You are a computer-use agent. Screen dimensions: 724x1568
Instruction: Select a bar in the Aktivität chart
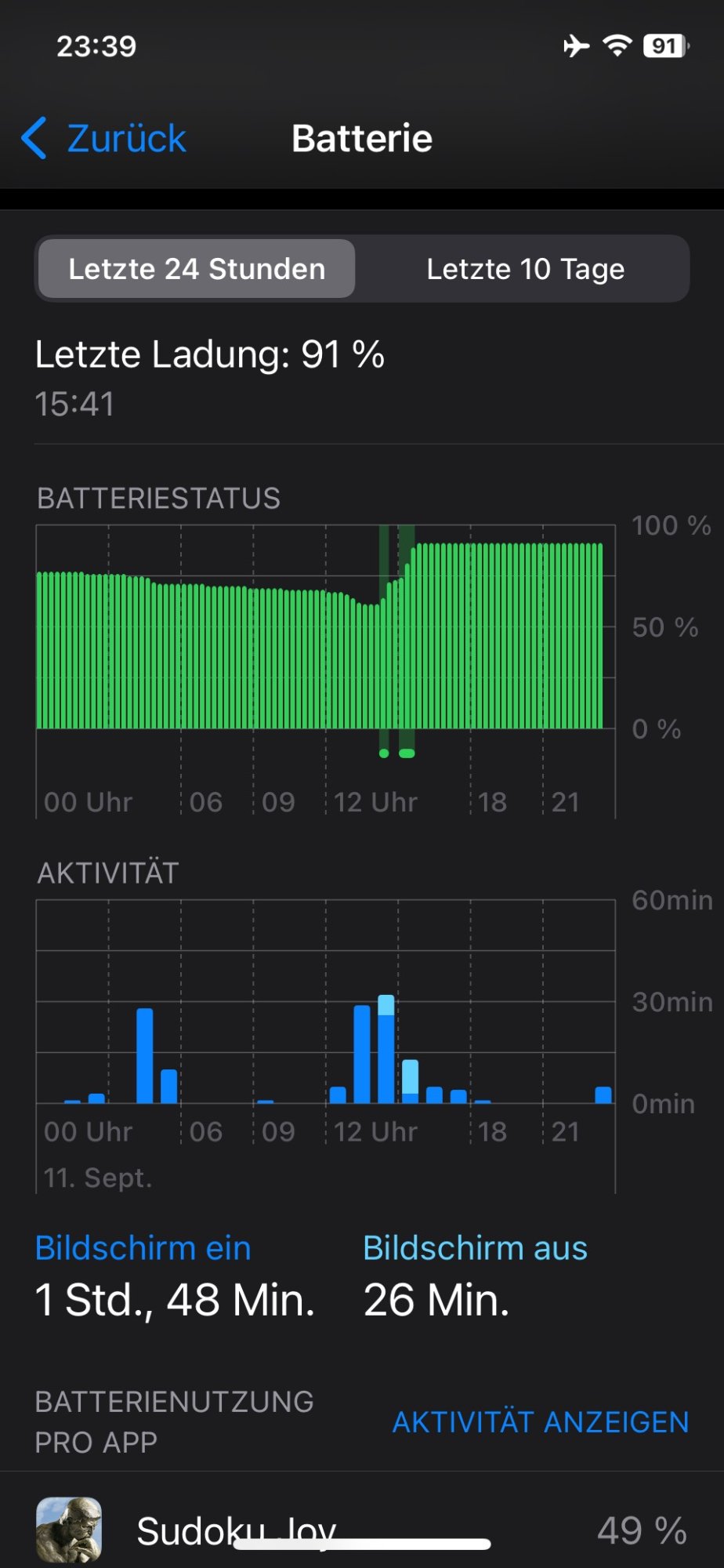pyautogui.click(x=145, y=1055)
